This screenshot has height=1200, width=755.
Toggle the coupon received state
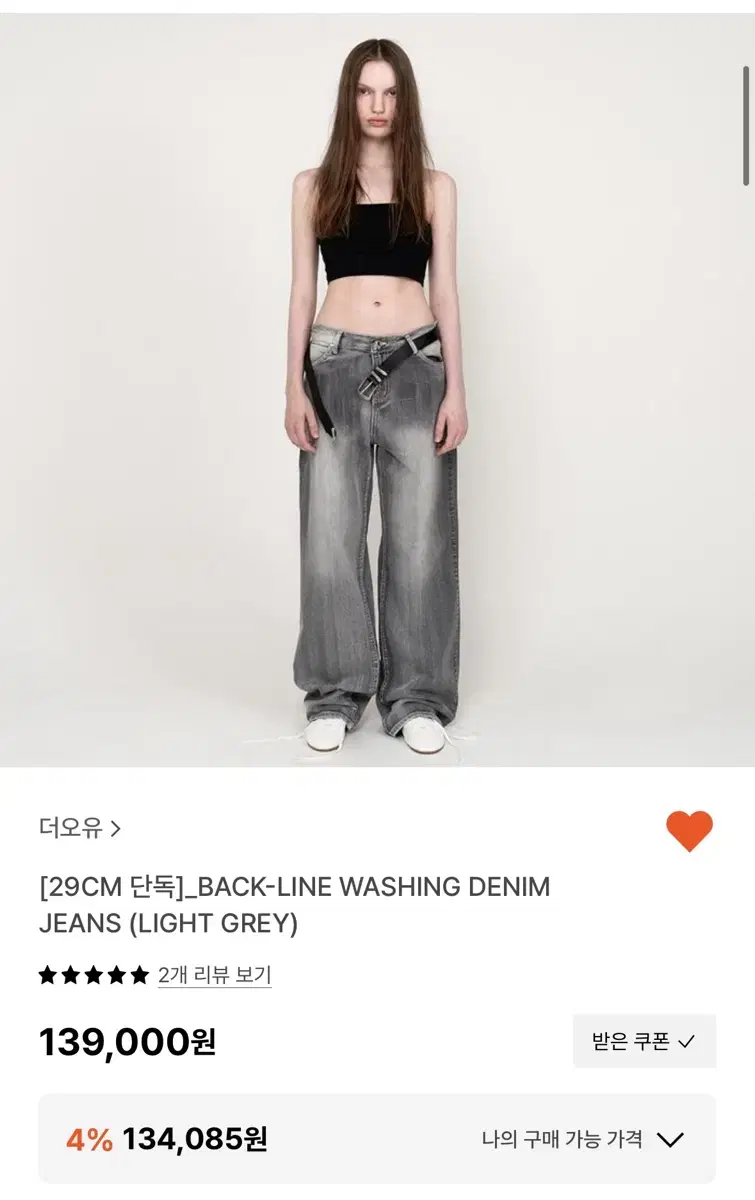[645, 1041]
